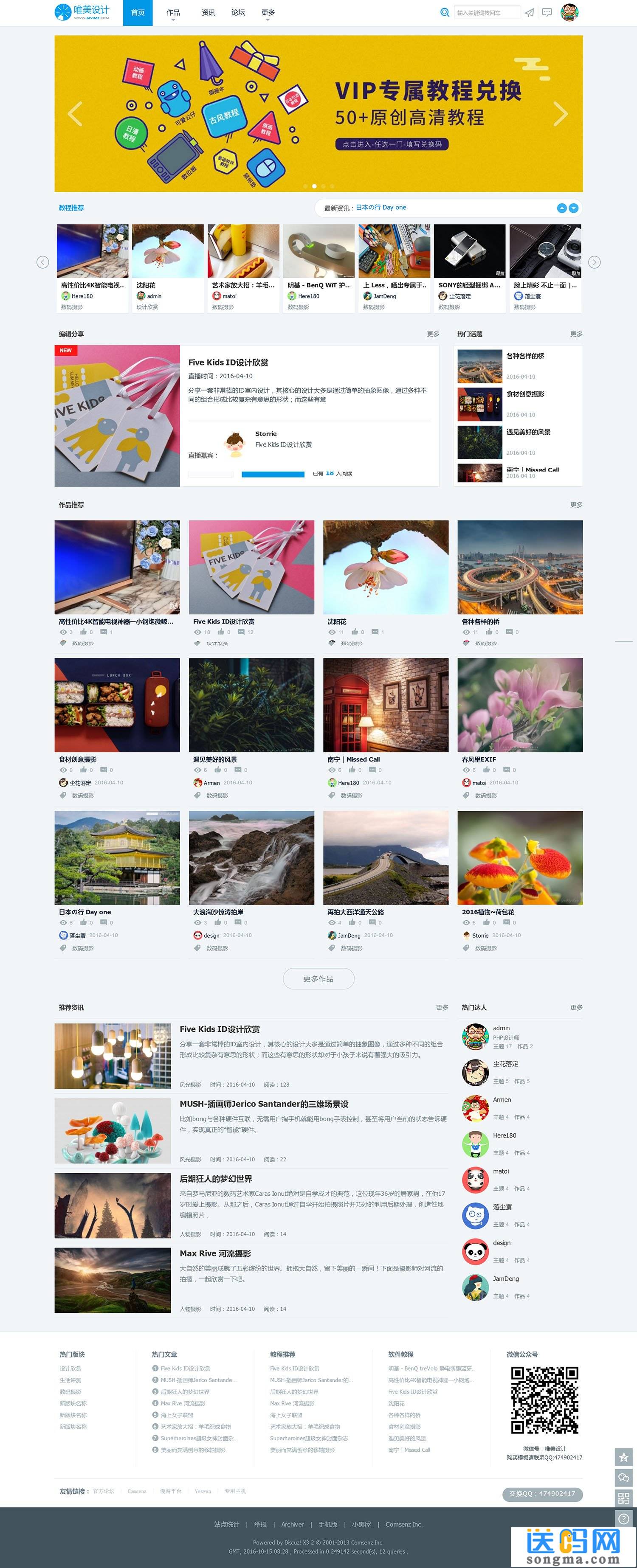Screen dimensions: 637x1568
Task: Tap the 更多作品 button
Action: (318, 978)
